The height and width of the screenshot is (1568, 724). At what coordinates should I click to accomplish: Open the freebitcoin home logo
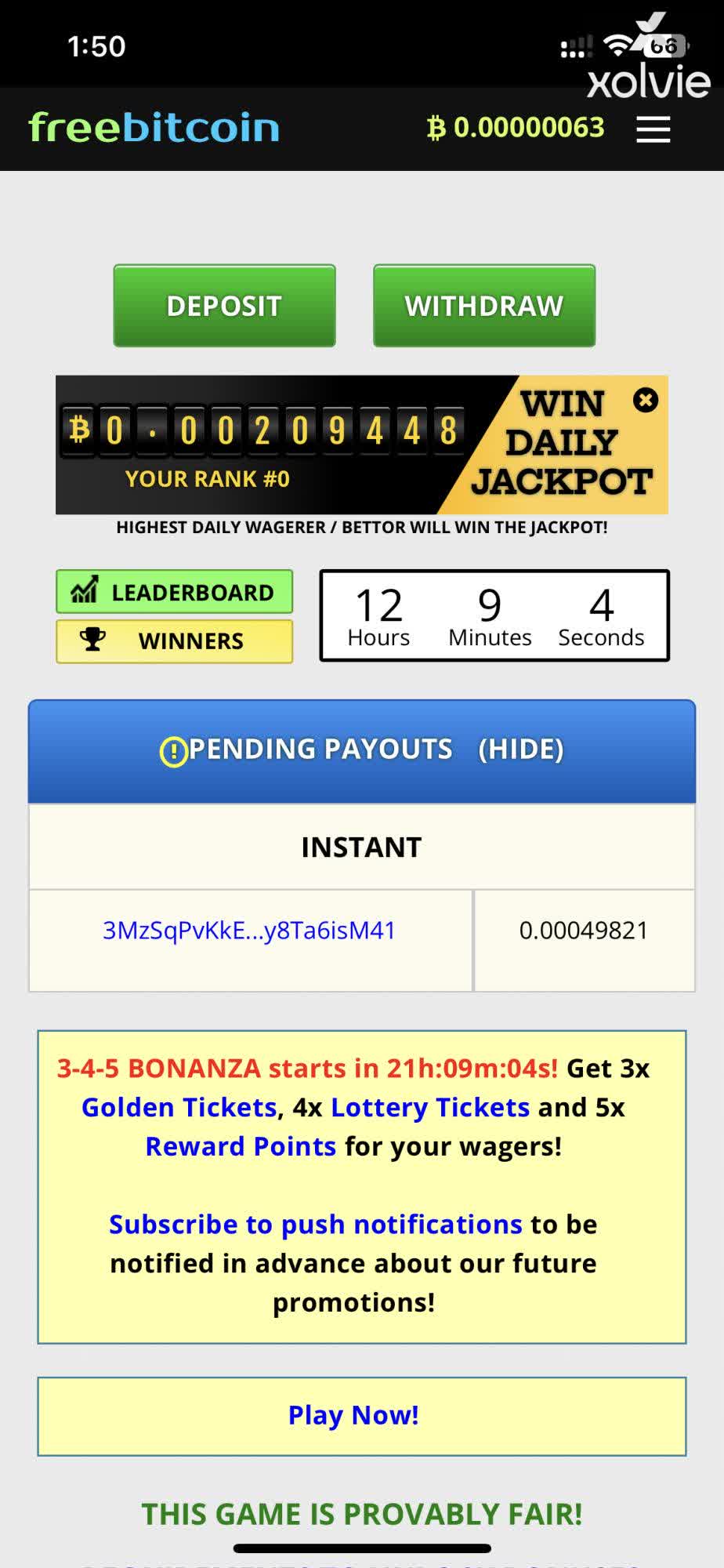(154, 128)
